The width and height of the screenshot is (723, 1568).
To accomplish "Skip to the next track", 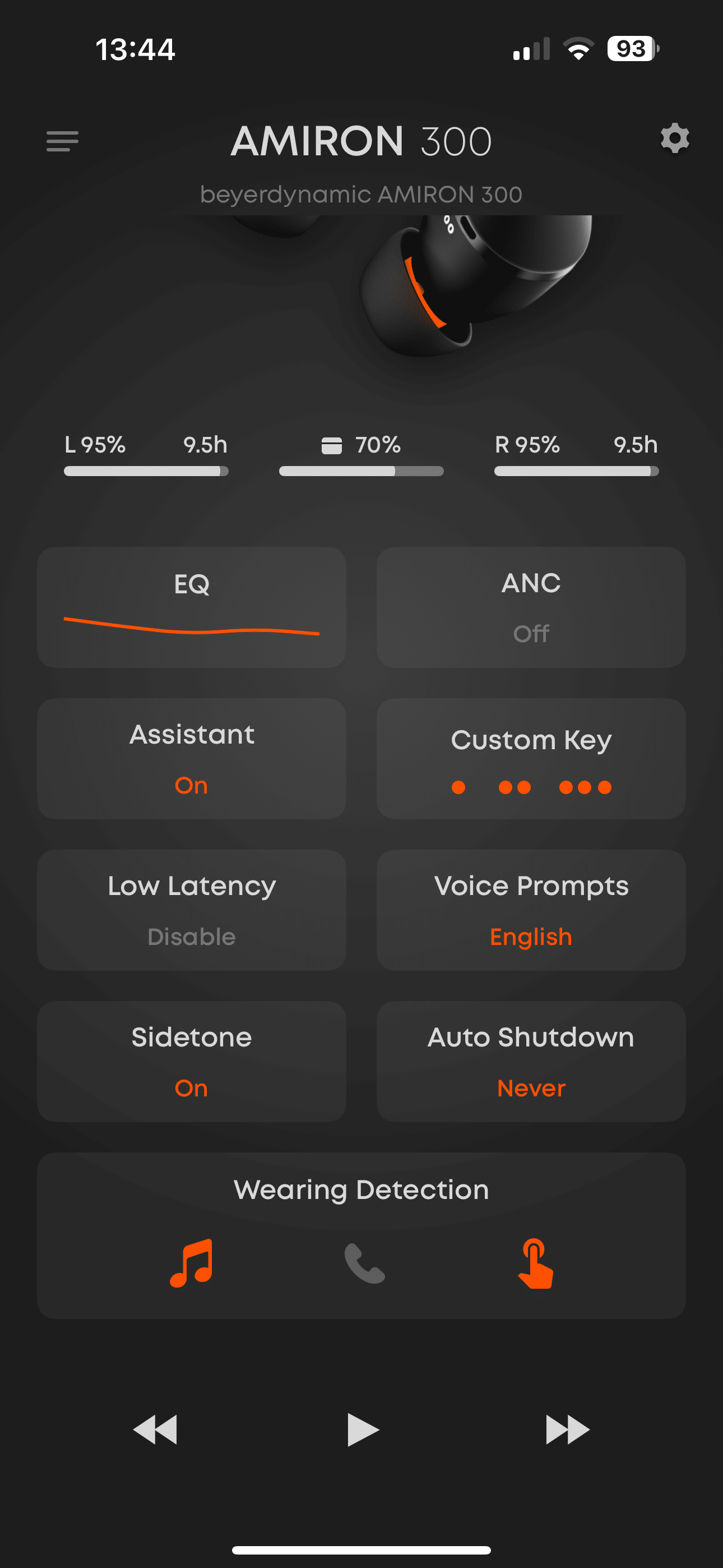I will pyautogui.click(x=567, y=1429).
